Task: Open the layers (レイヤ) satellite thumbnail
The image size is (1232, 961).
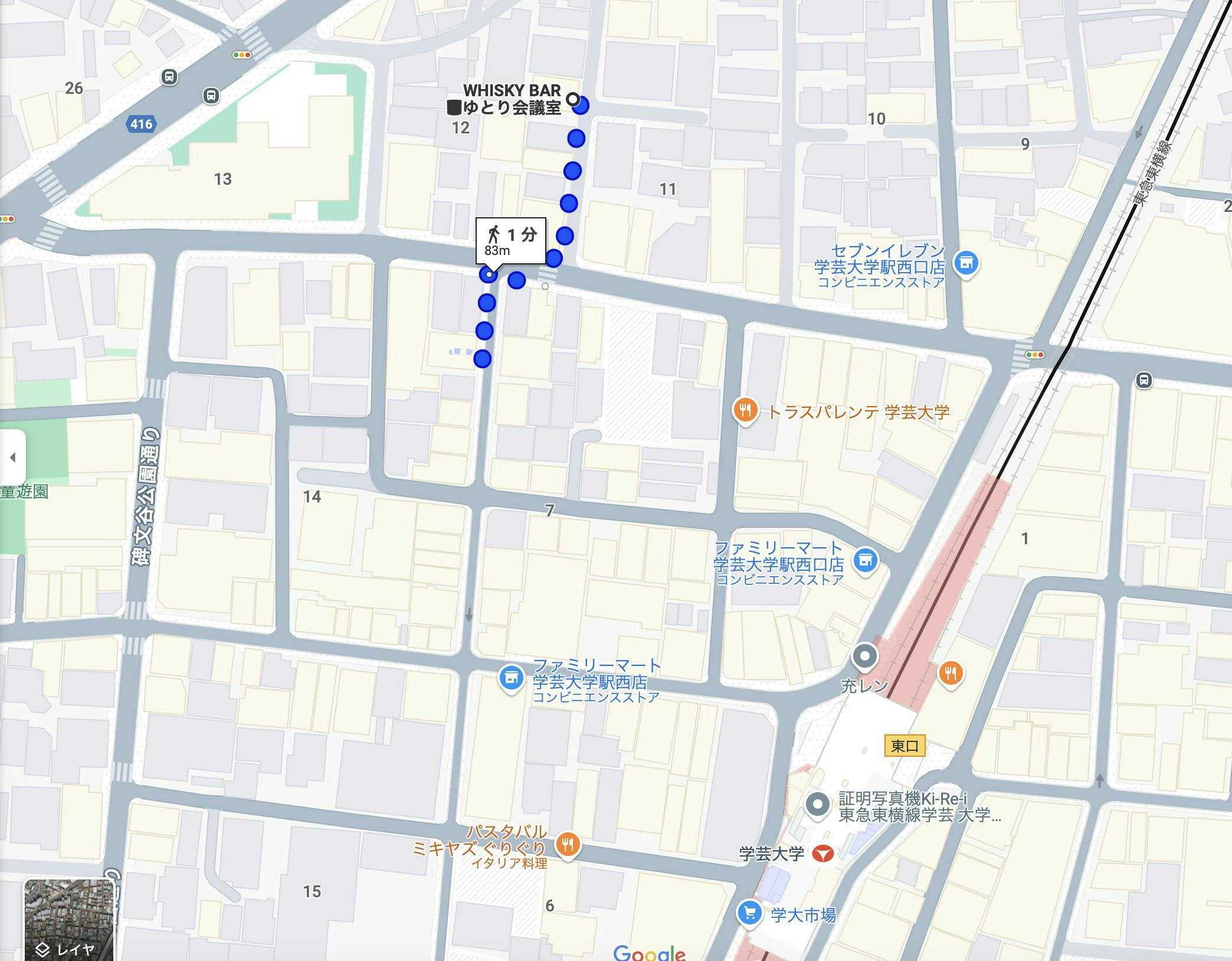Action: coord(68,920)
